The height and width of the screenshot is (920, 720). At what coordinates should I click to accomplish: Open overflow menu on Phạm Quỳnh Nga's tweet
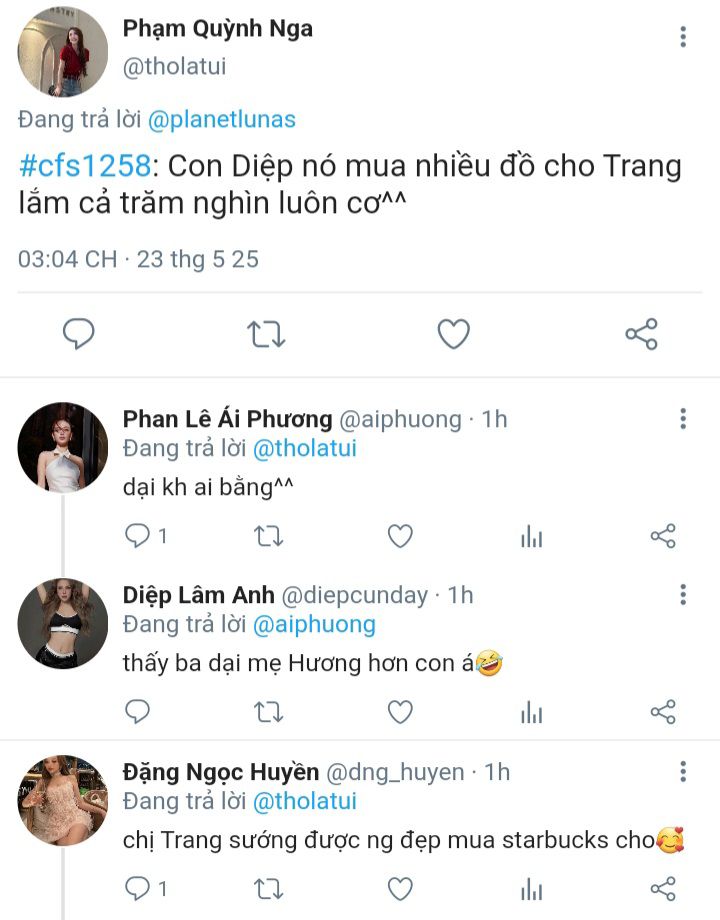(x=683, y=36)
